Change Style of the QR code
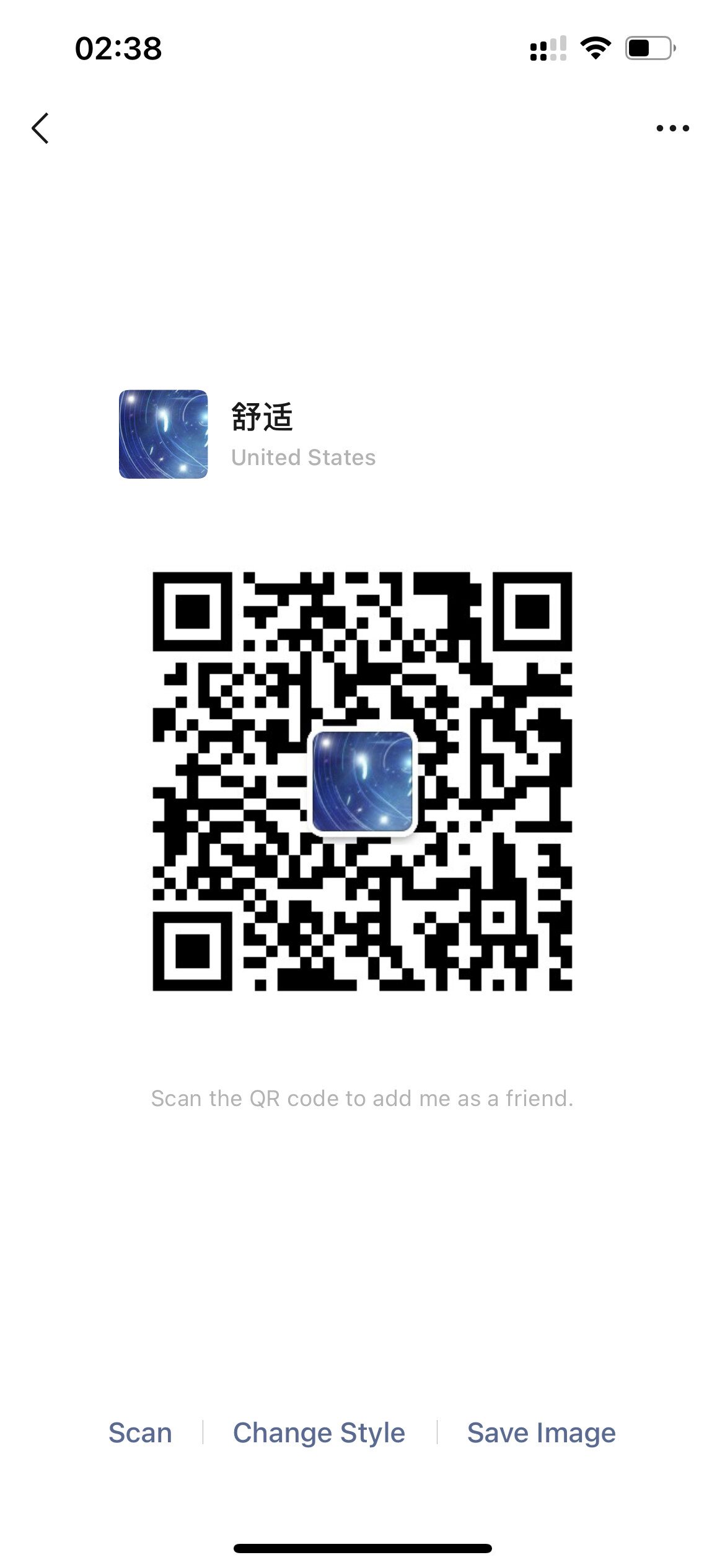The height and width of the screenshot is (1568, 725). [x=319, y=1433]
